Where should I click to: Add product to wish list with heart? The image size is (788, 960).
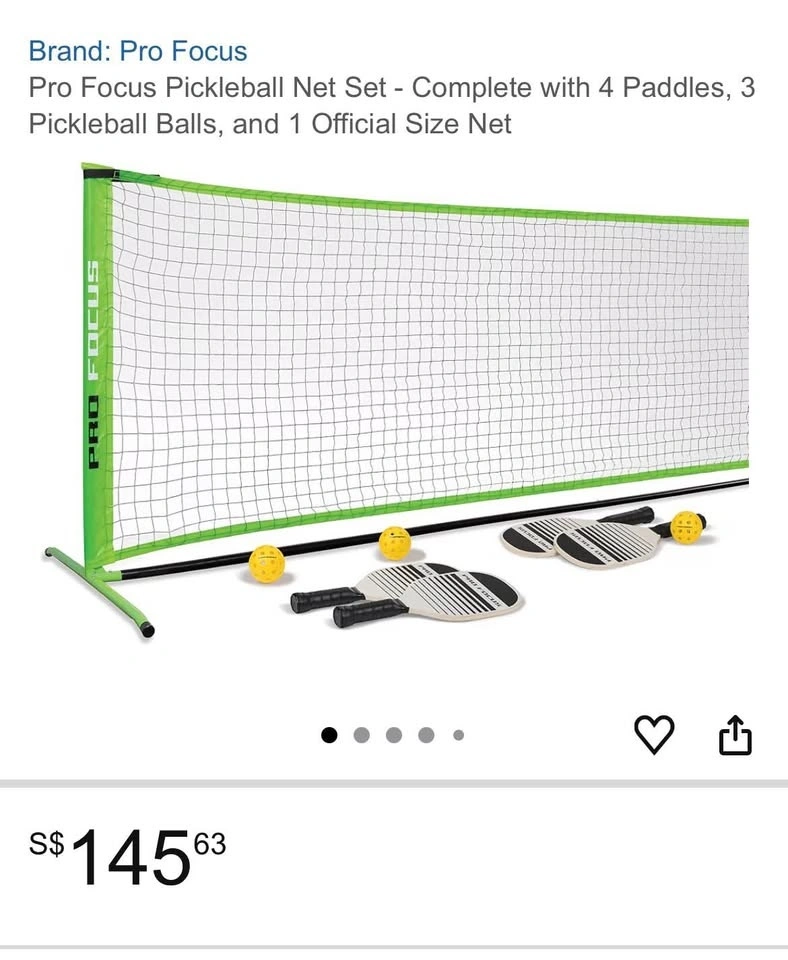click(655, 735)
